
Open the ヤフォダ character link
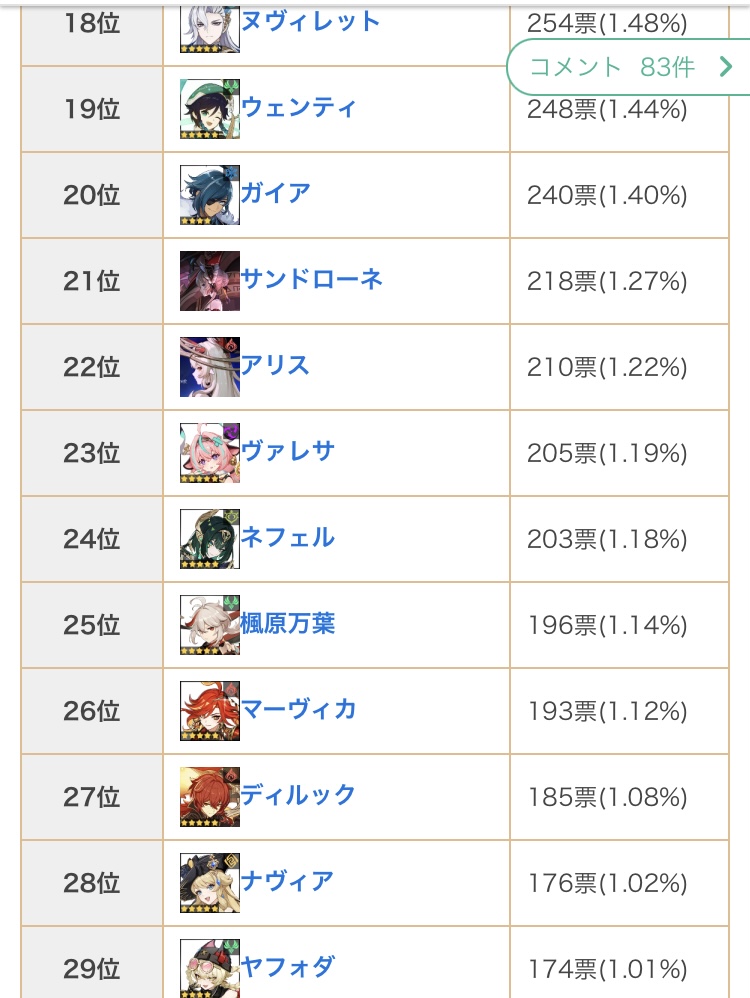[x=287, y=967]
